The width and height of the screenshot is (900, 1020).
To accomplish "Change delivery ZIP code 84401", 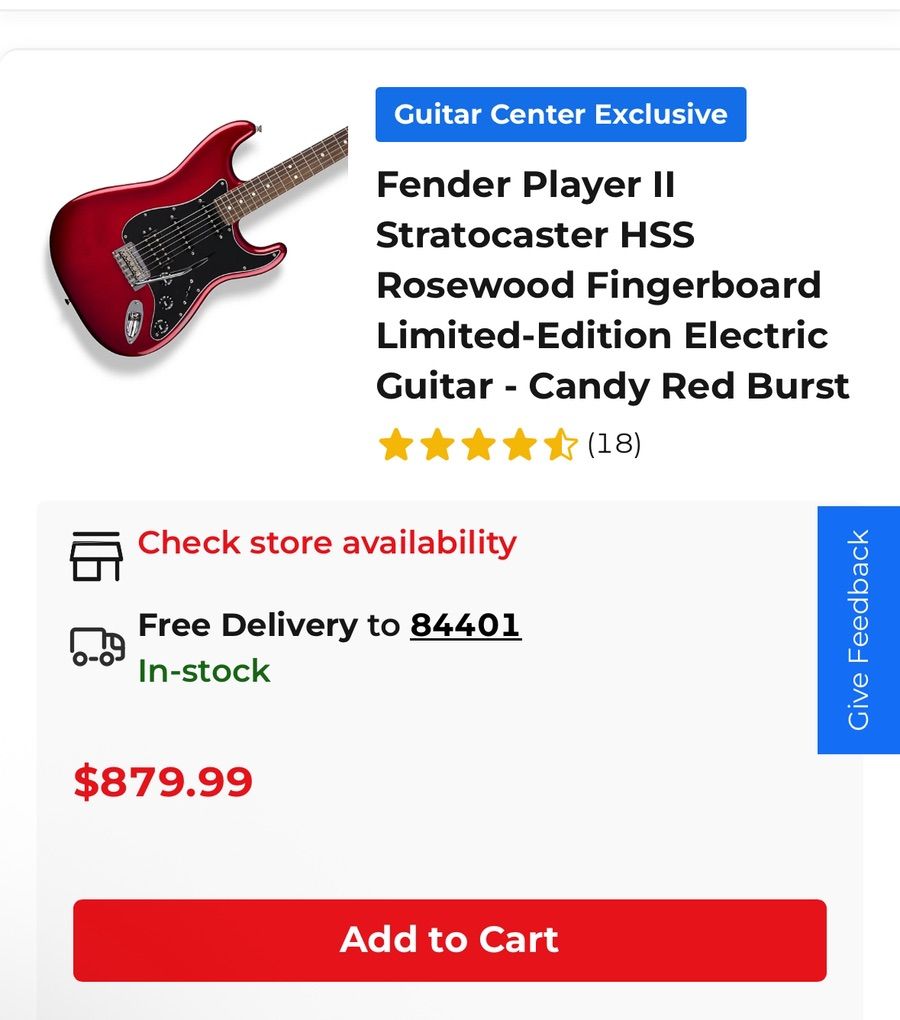I will [x=465, y=625].
